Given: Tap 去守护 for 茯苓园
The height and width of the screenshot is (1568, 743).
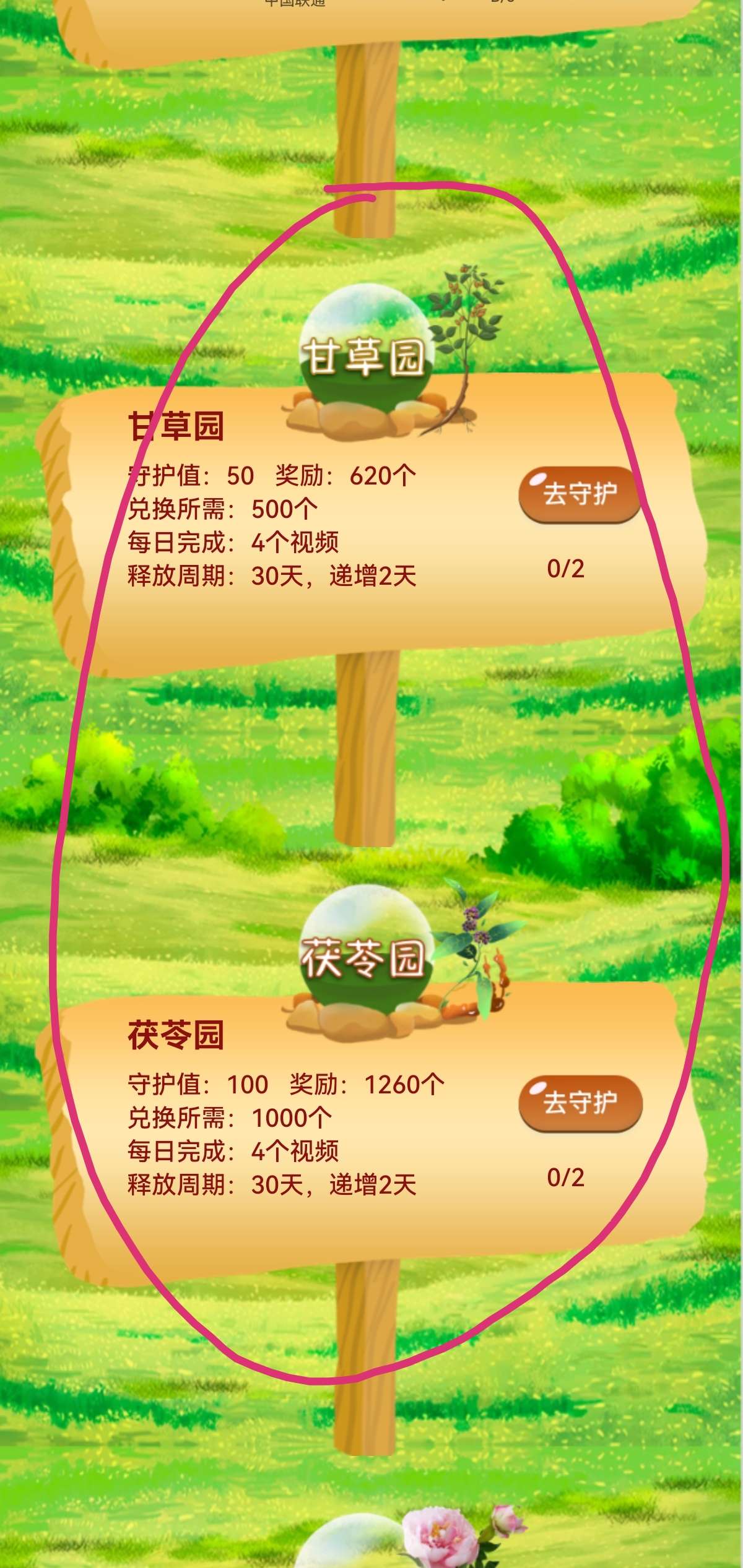Looking at the screenshot, I should [580, 1103].
